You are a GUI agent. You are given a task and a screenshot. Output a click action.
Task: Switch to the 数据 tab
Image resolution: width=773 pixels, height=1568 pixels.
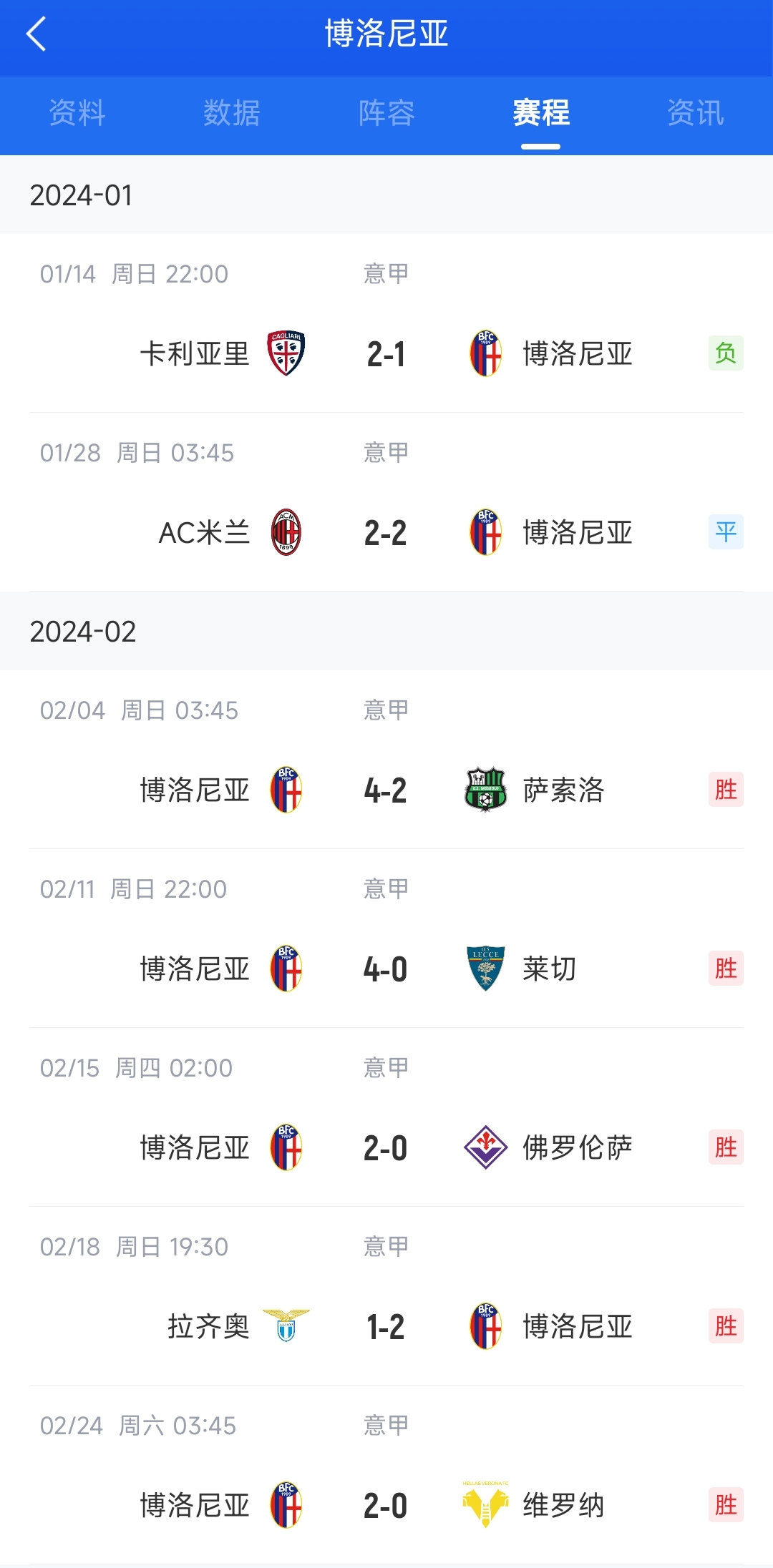[231, 113]
